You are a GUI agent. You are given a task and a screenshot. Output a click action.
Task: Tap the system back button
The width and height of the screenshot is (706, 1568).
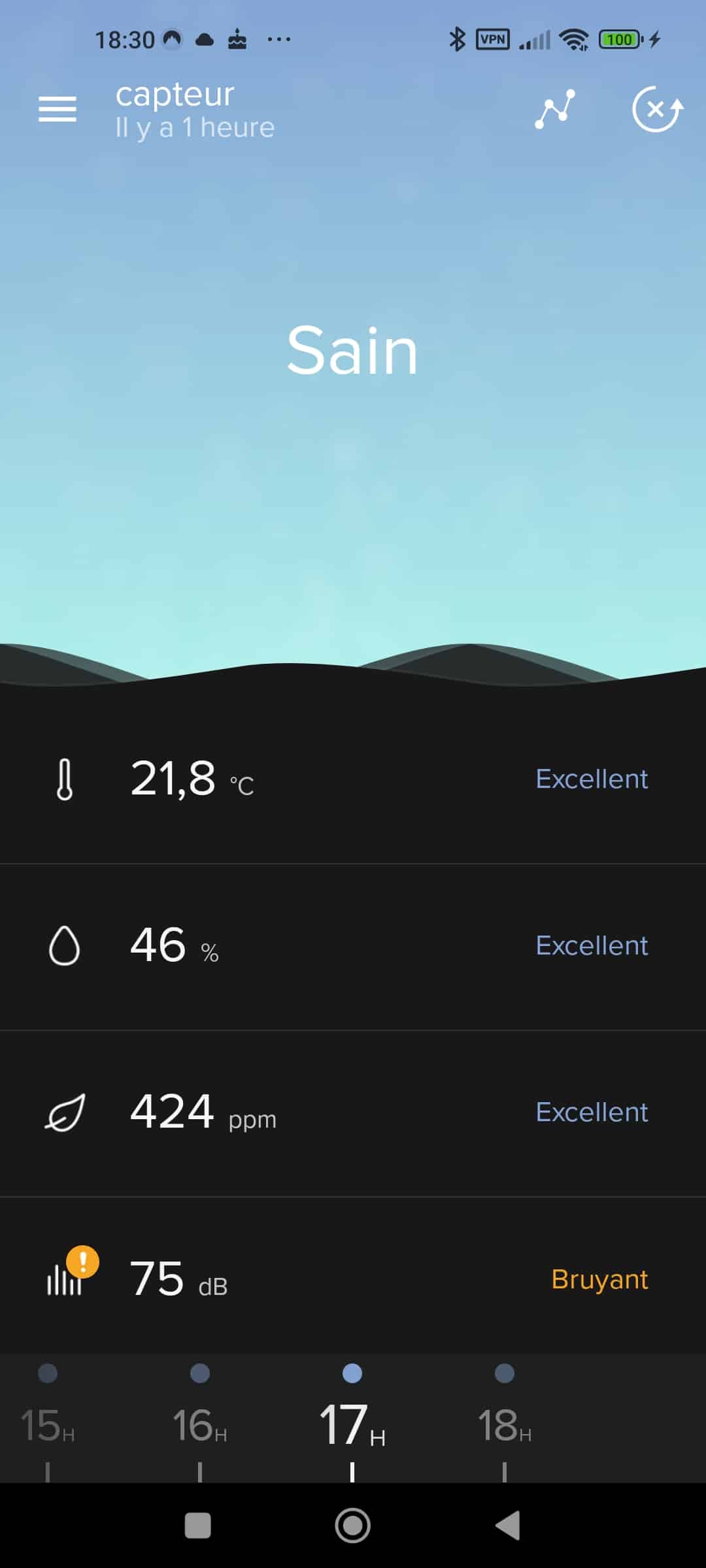[508, 1526]
